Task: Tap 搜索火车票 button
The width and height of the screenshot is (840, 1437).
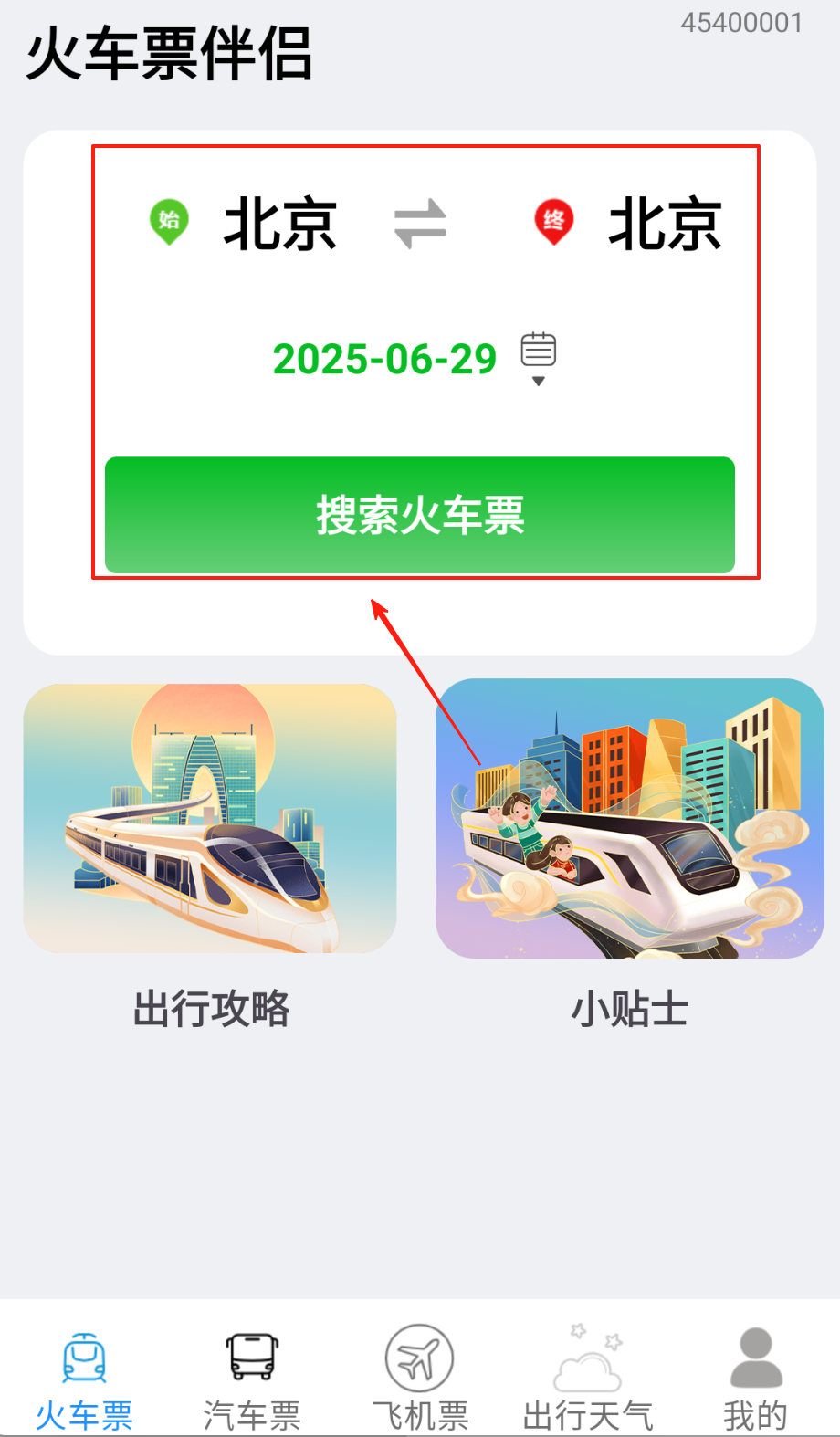Action: click(420, 515)
